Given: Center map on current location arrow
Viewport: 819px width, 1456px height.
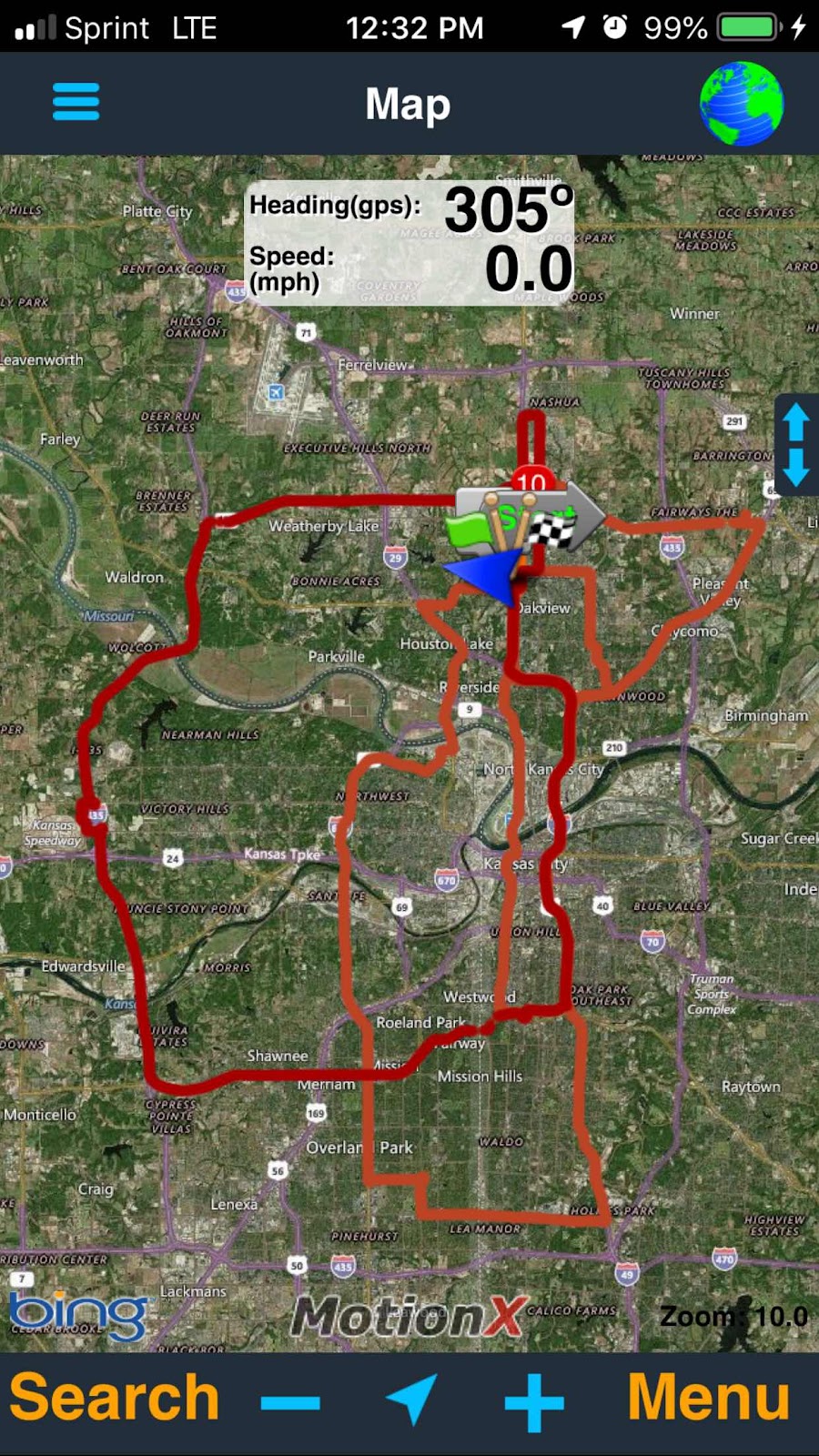Looking at the screenshot, I should (410, 1399).
